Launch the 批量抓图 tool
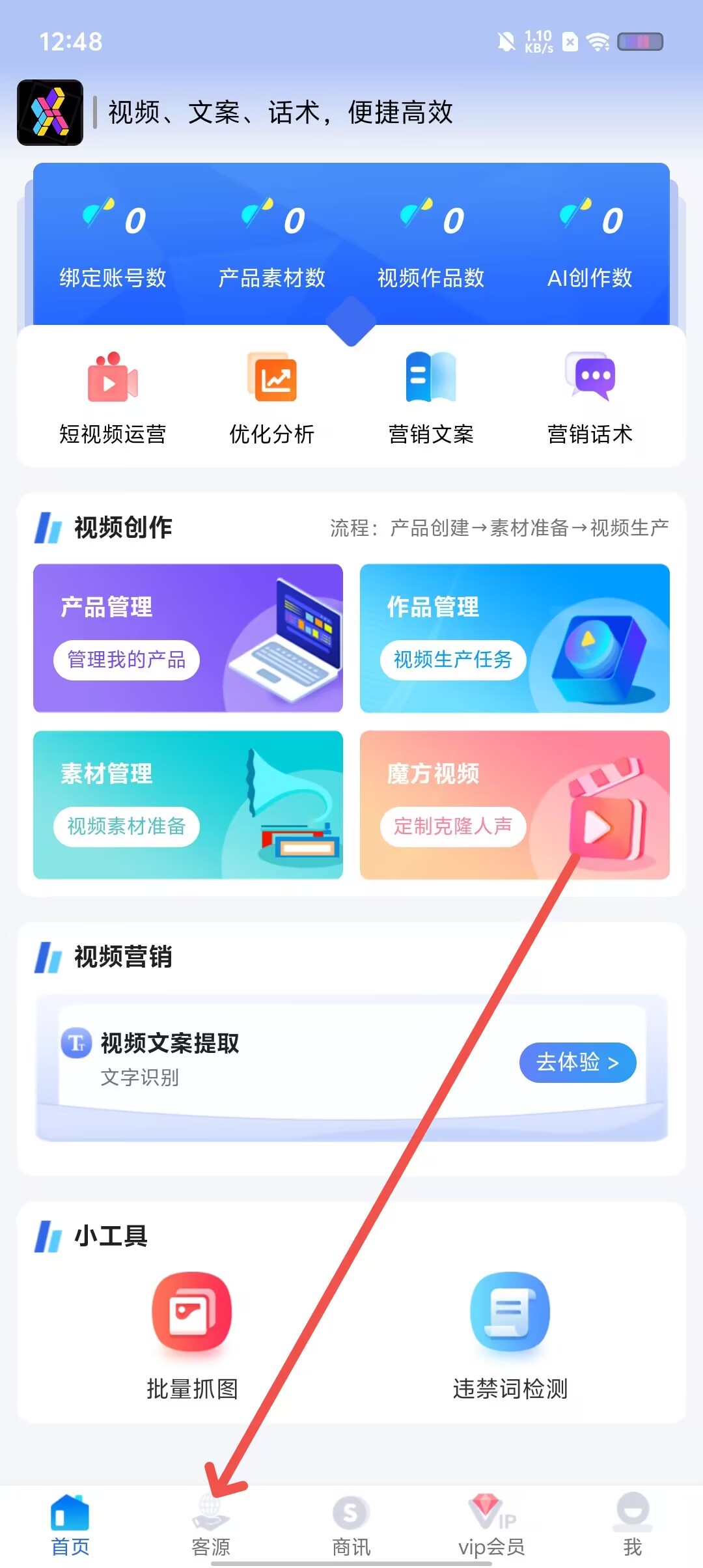The width and height of the screenshot is (703, 1568). coord(192,1335)
